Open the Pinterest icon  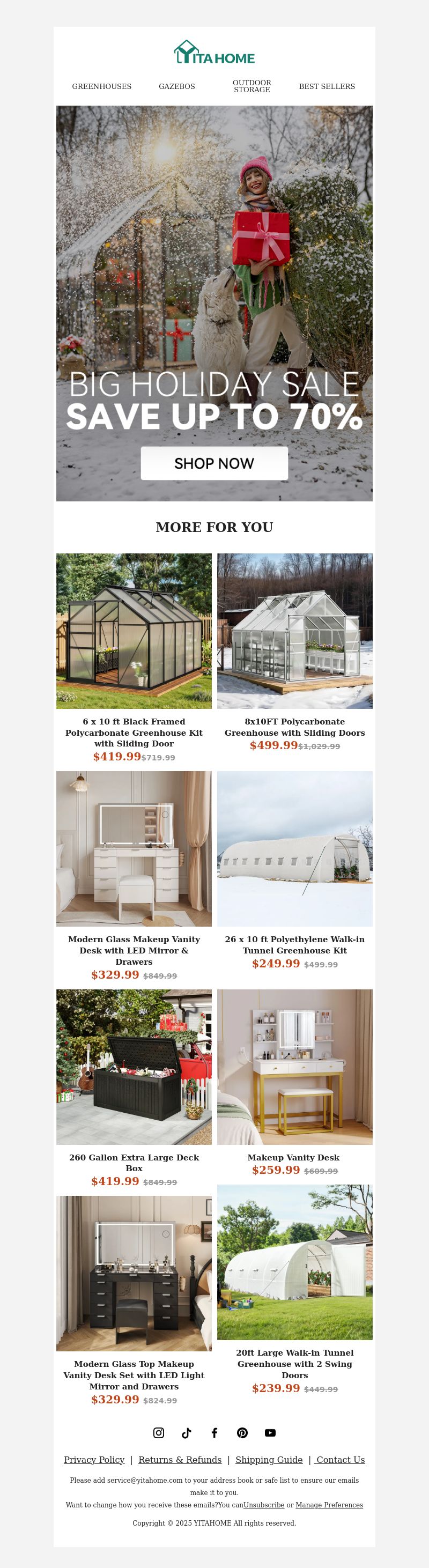[242, 1432]
